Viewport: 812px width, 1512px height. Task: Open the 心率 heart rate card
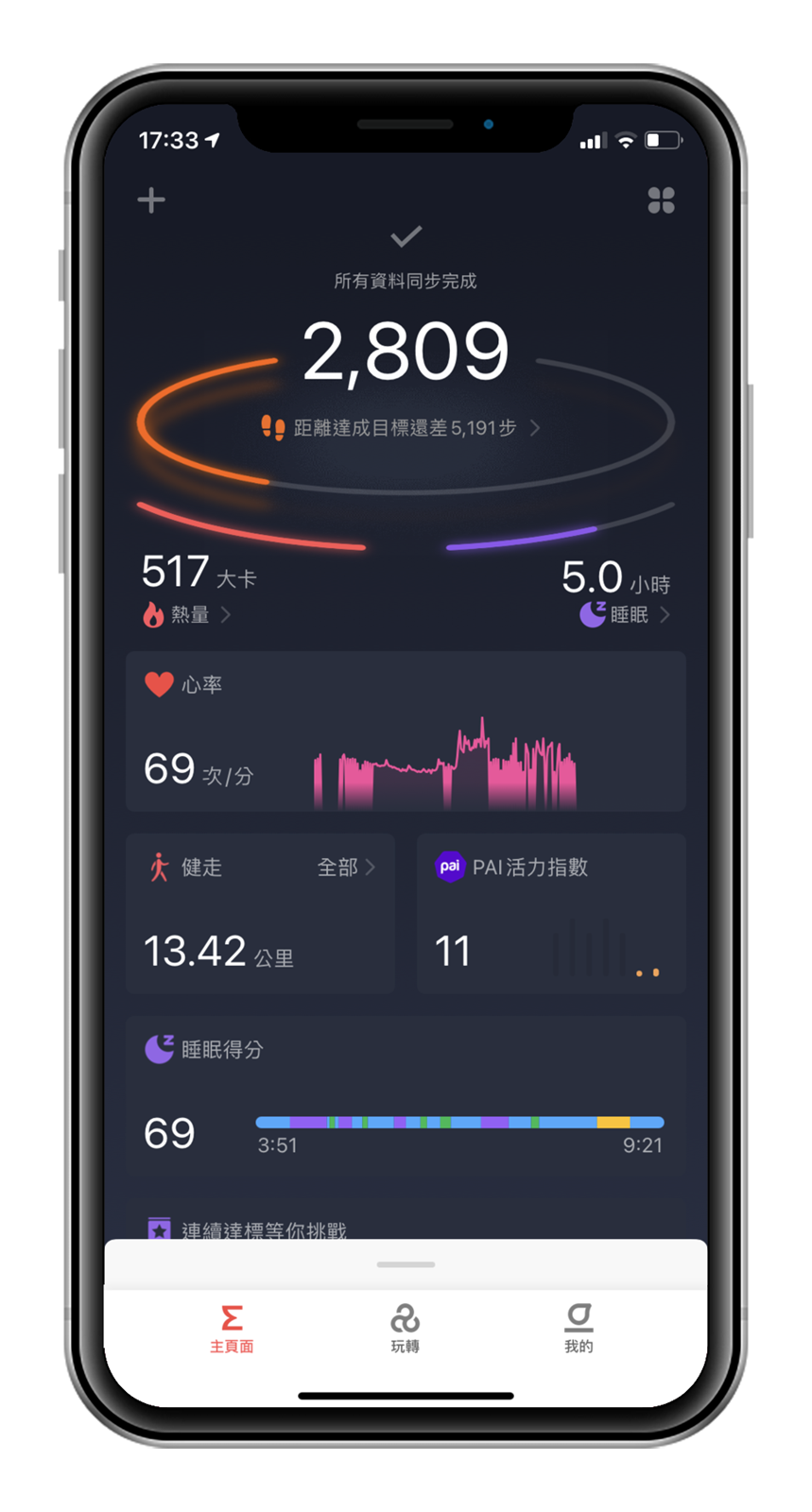coord(406,731)
